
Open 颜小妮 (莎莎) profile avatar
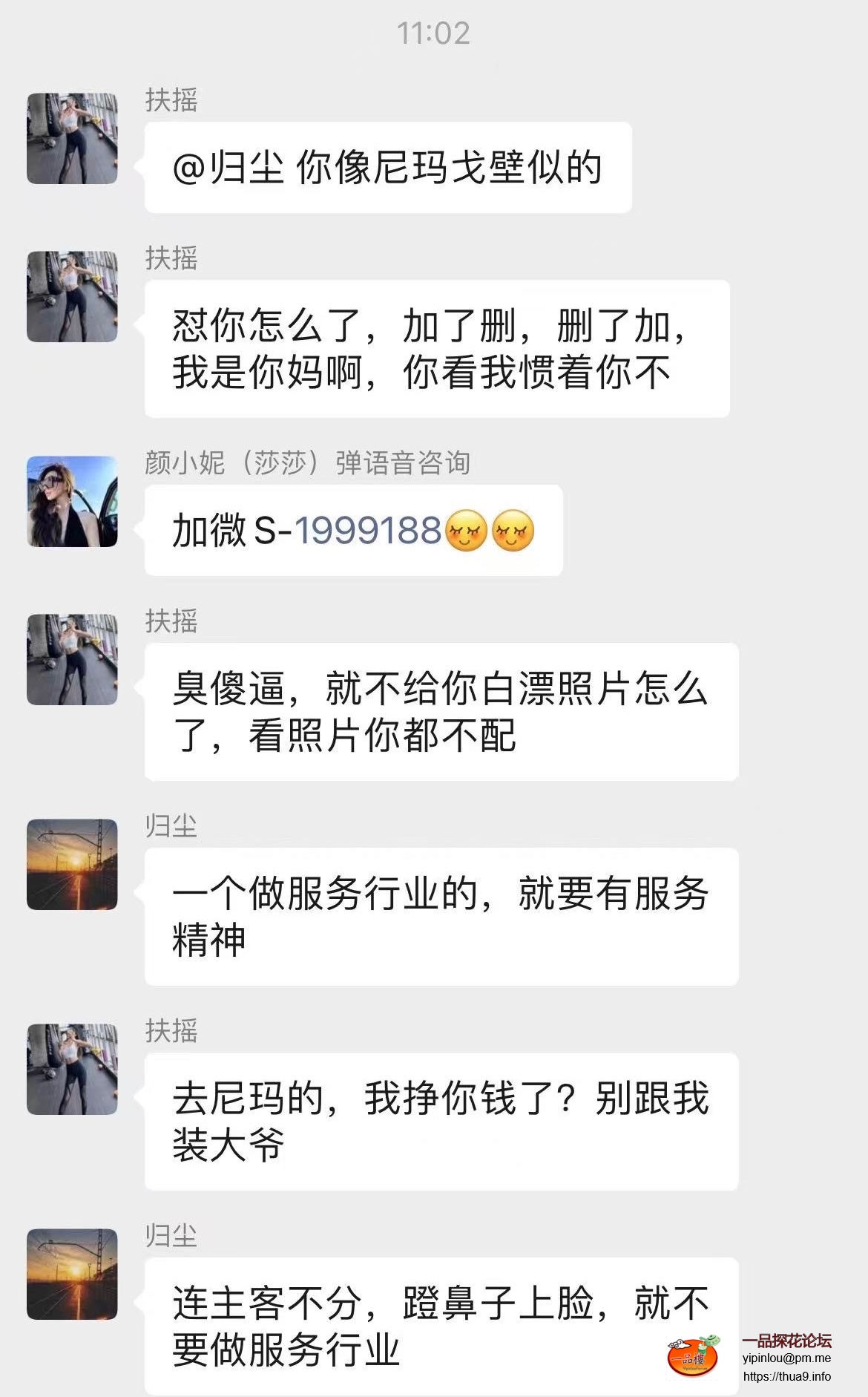[72, 502]
